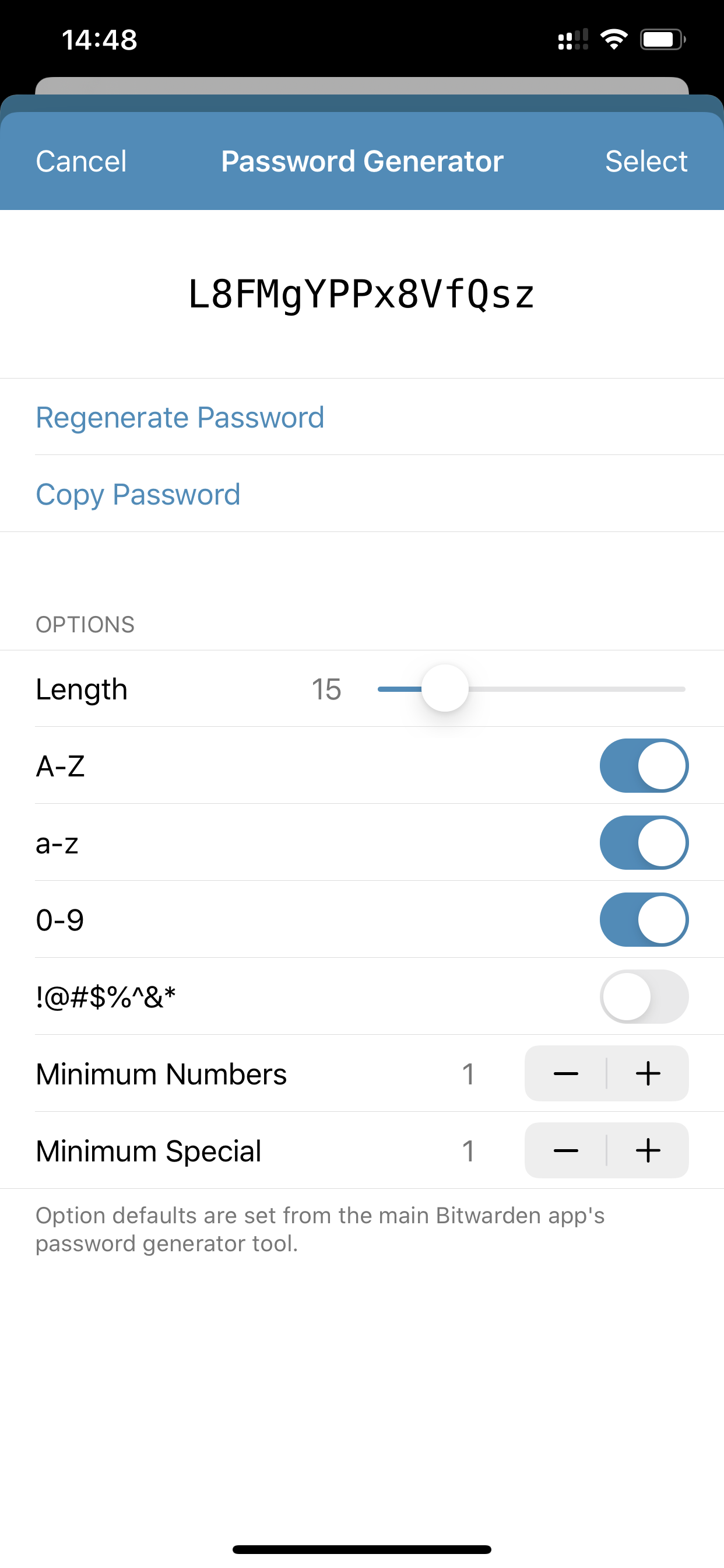This screenshot has height=1568, width=724.
Task: Disable the A-Z uppercase toggle
Action: 644,766
